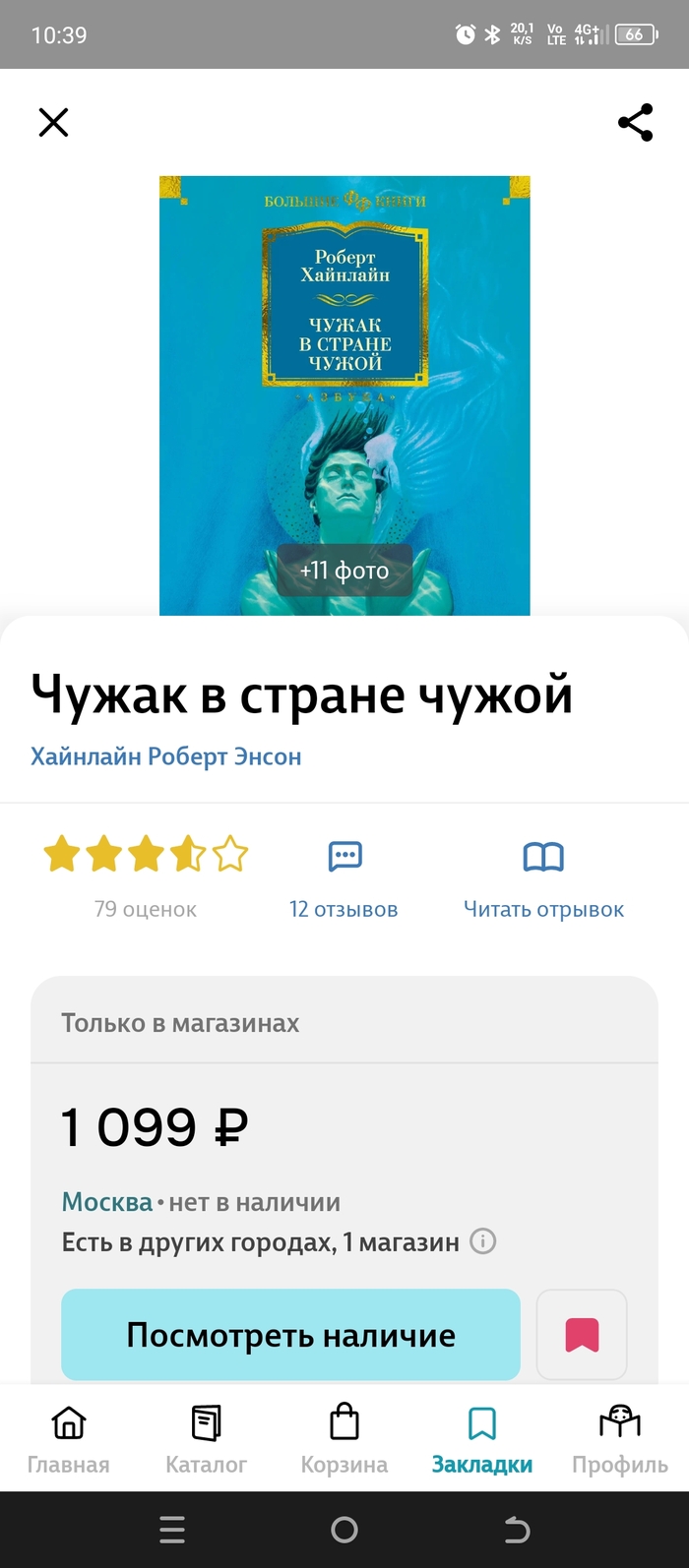Tap the system back button
The width and height of the screenshot is (689, 1568).
click(517, 1530)
